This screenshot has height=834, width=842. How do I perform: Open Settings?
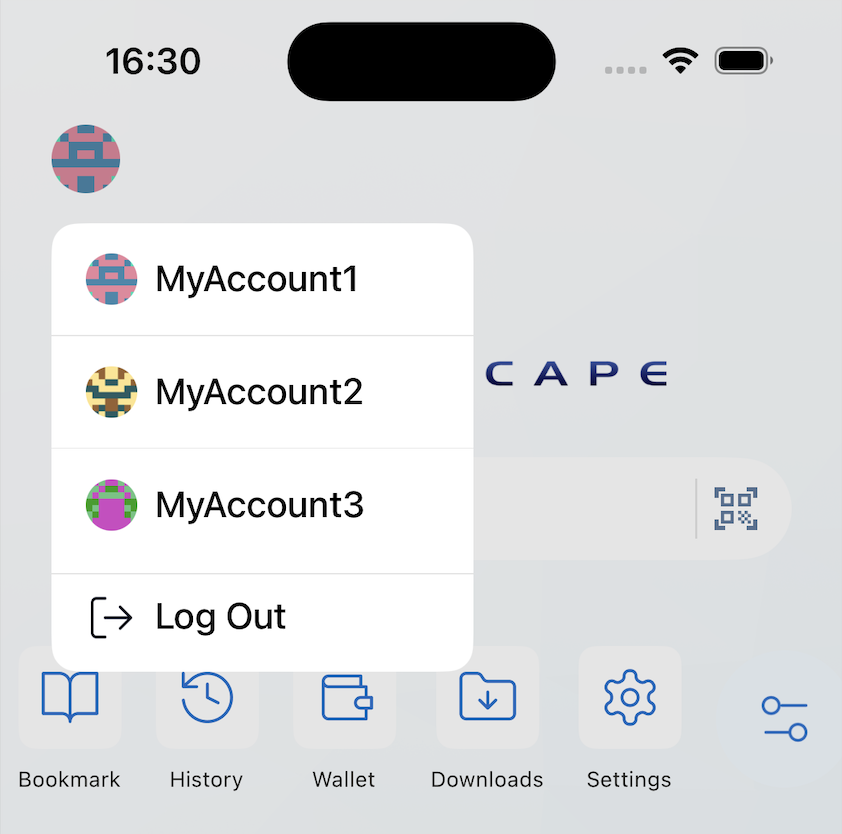click(x=630, y=699)
